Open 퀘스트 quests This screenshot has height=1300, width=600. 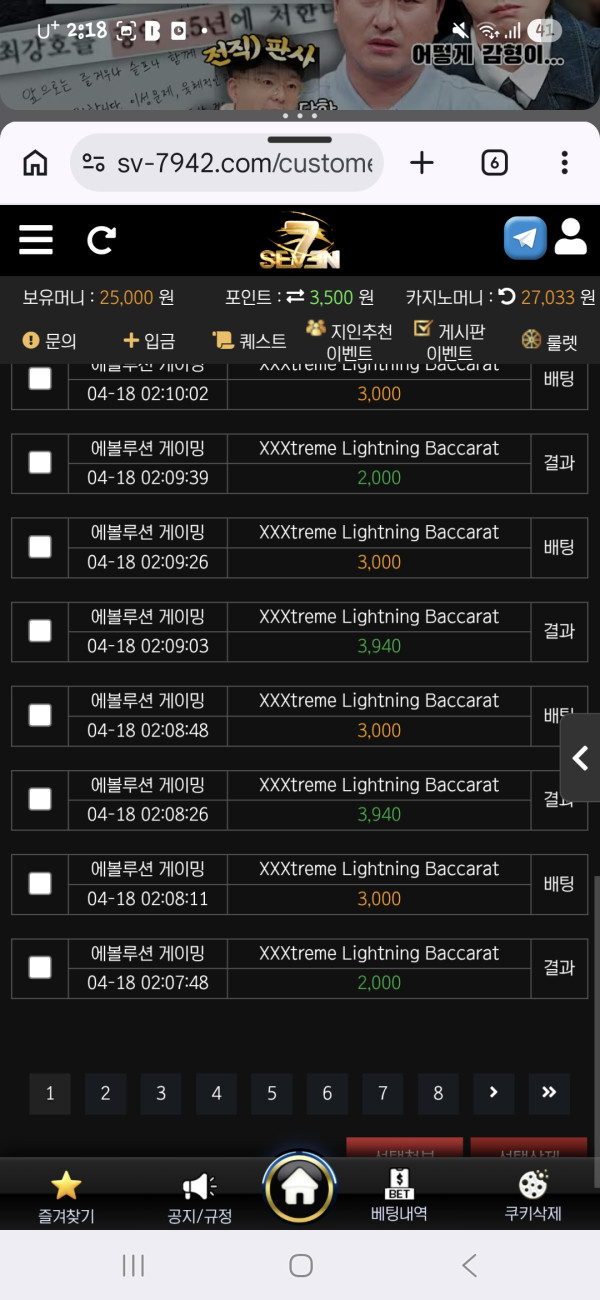point(249,341)
